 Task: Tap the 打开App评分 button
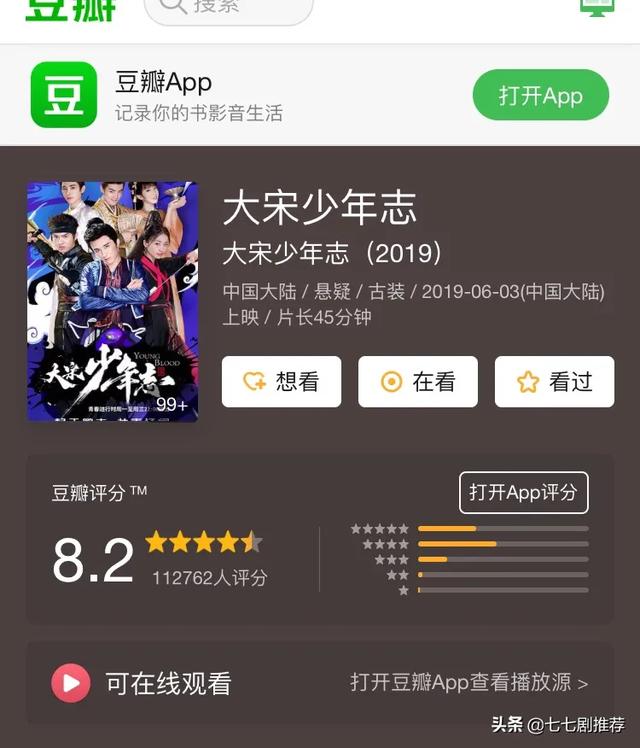tap(523, 493)
